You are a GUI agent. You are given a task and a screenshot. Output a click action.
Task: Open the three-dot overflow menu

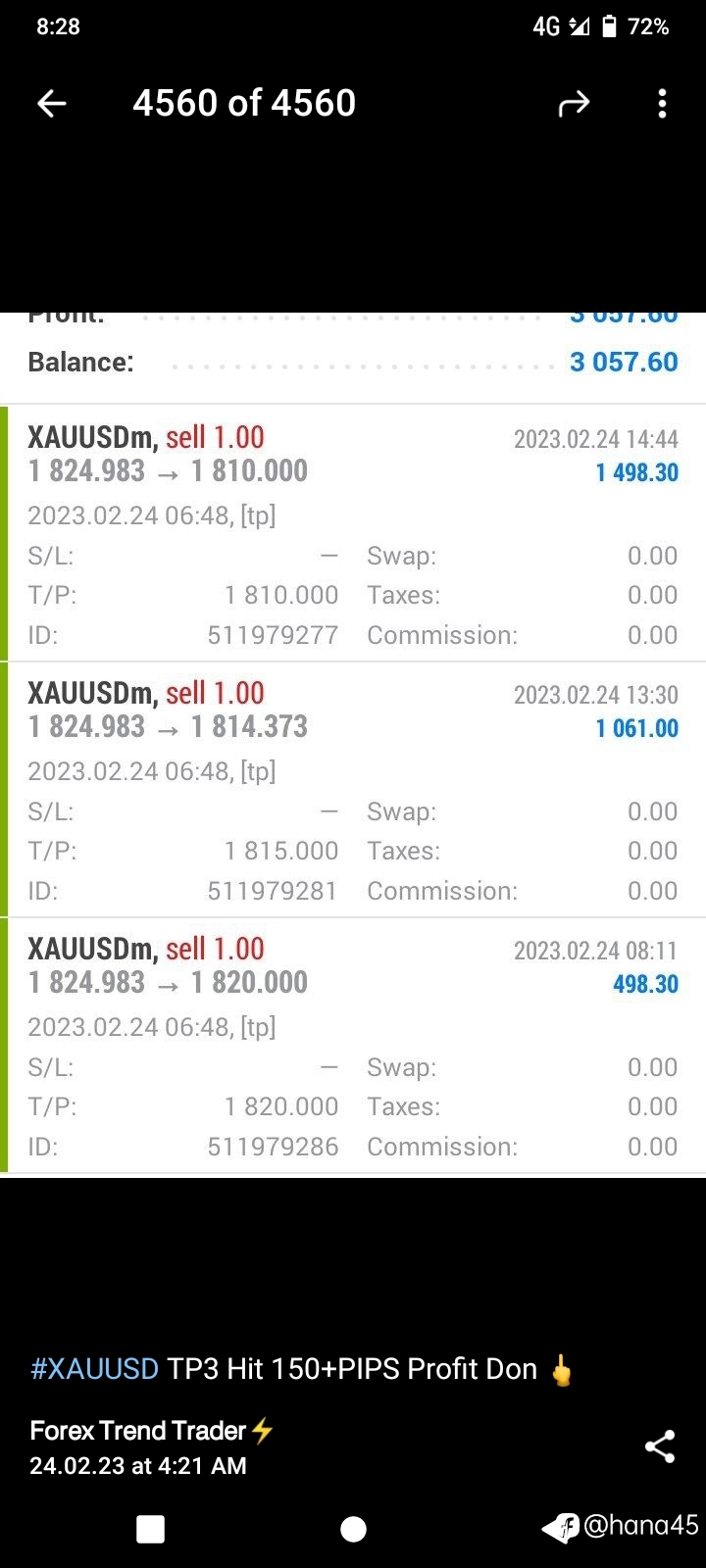tap(663, 103)
